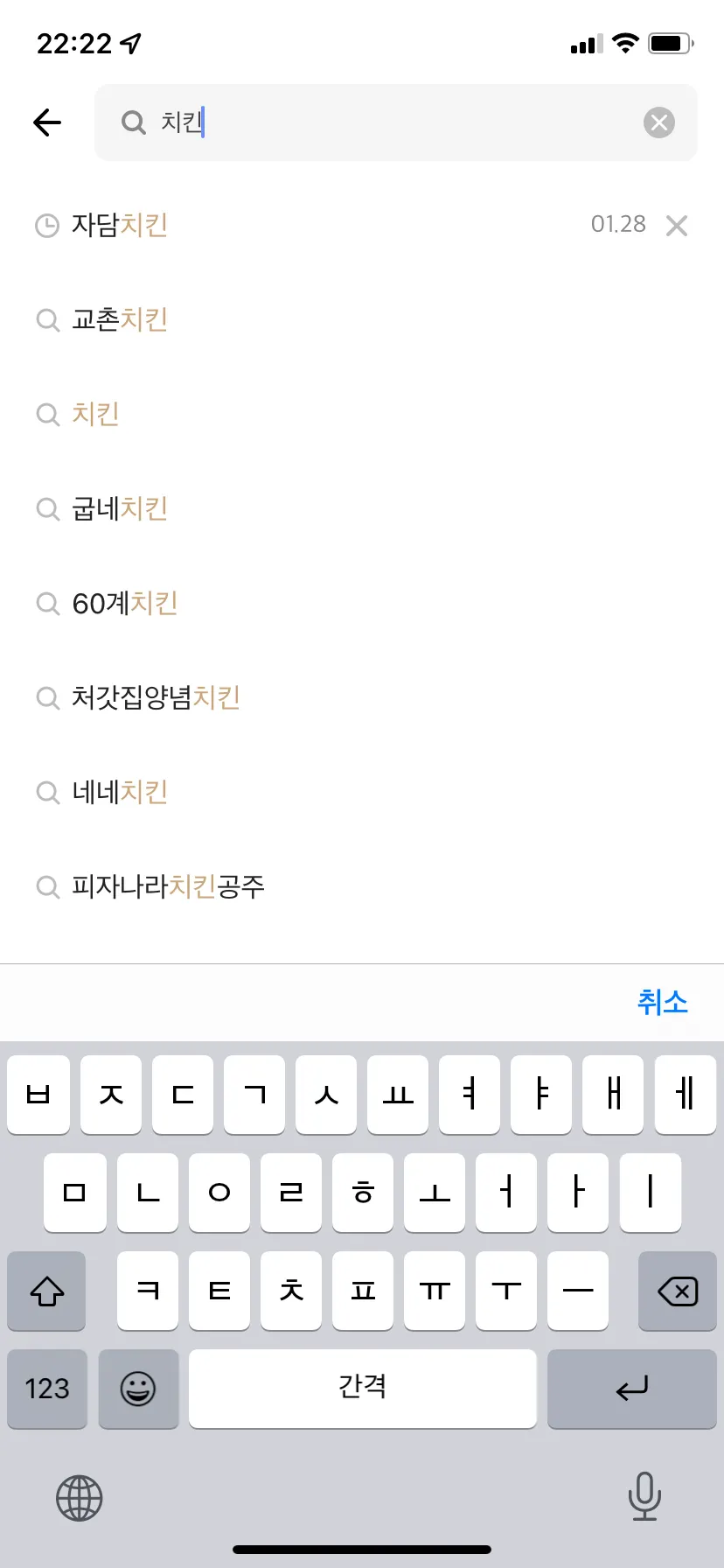The height and width of the screenshot is (1568, 724).
Task: Open the 피자나라치킨공주 suggestion
Action: pyautogui.click(x=168, y=887)
